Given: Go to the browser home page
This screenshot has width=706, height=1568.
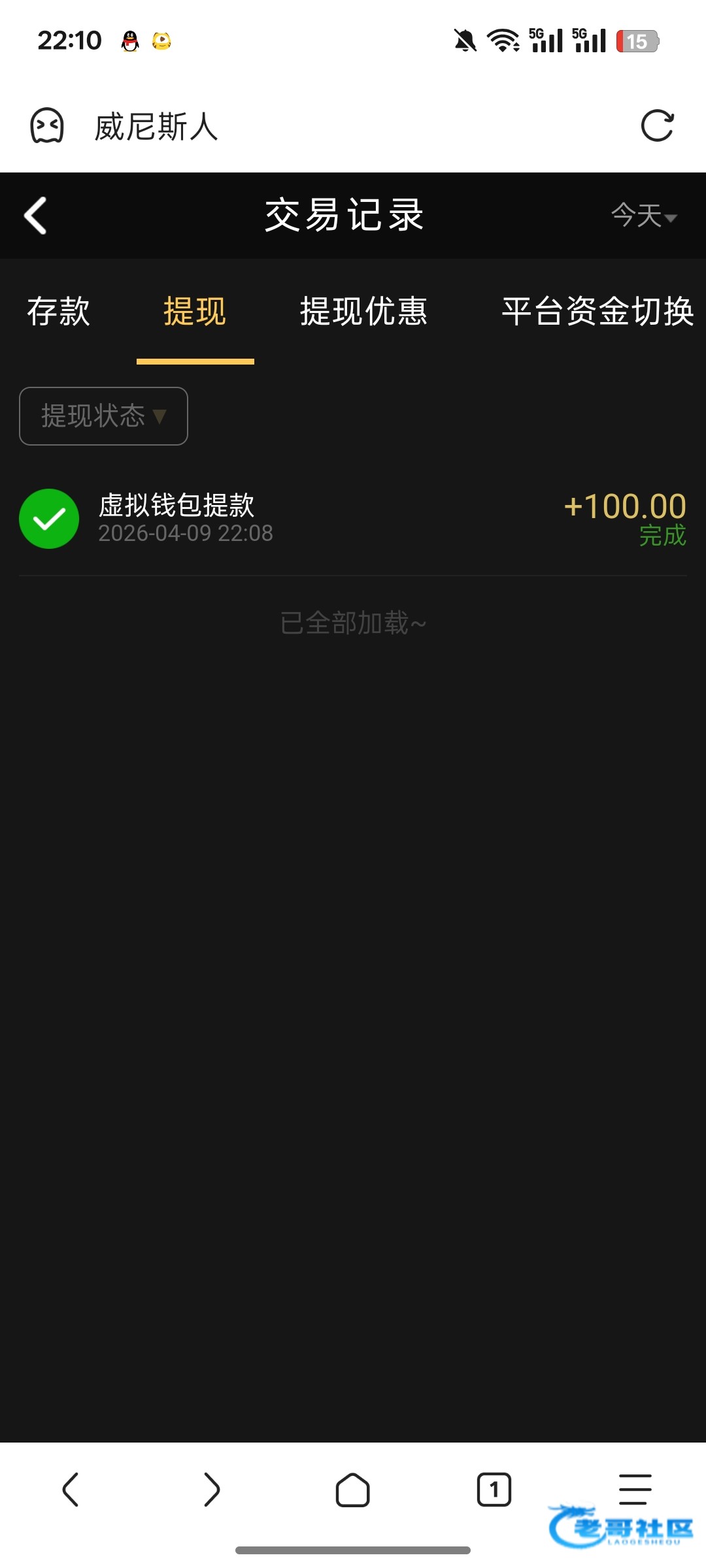Looking at the screenshot, I should coord(353,1490).
